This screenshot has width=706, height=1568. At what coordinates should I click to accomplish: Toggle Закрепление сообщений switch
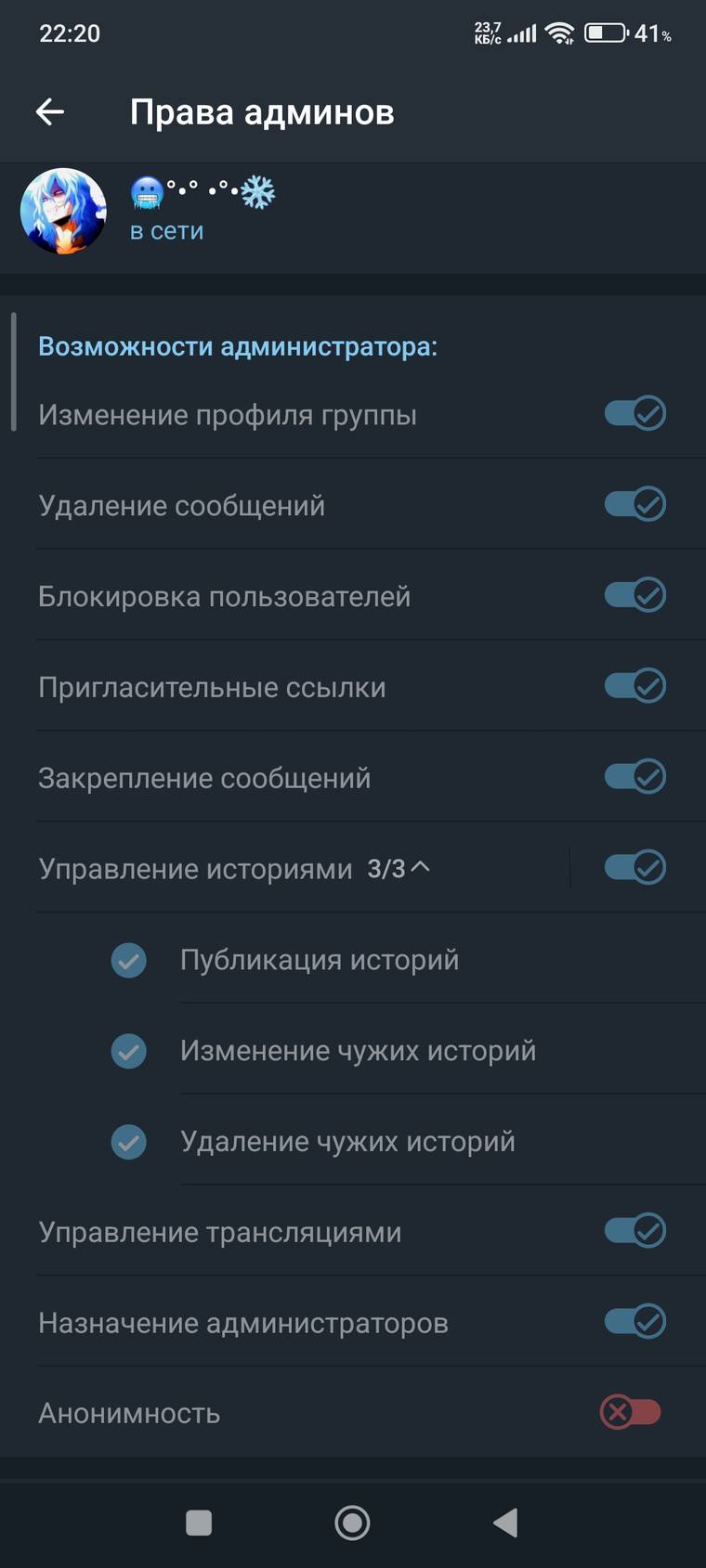tap(635, 777)
